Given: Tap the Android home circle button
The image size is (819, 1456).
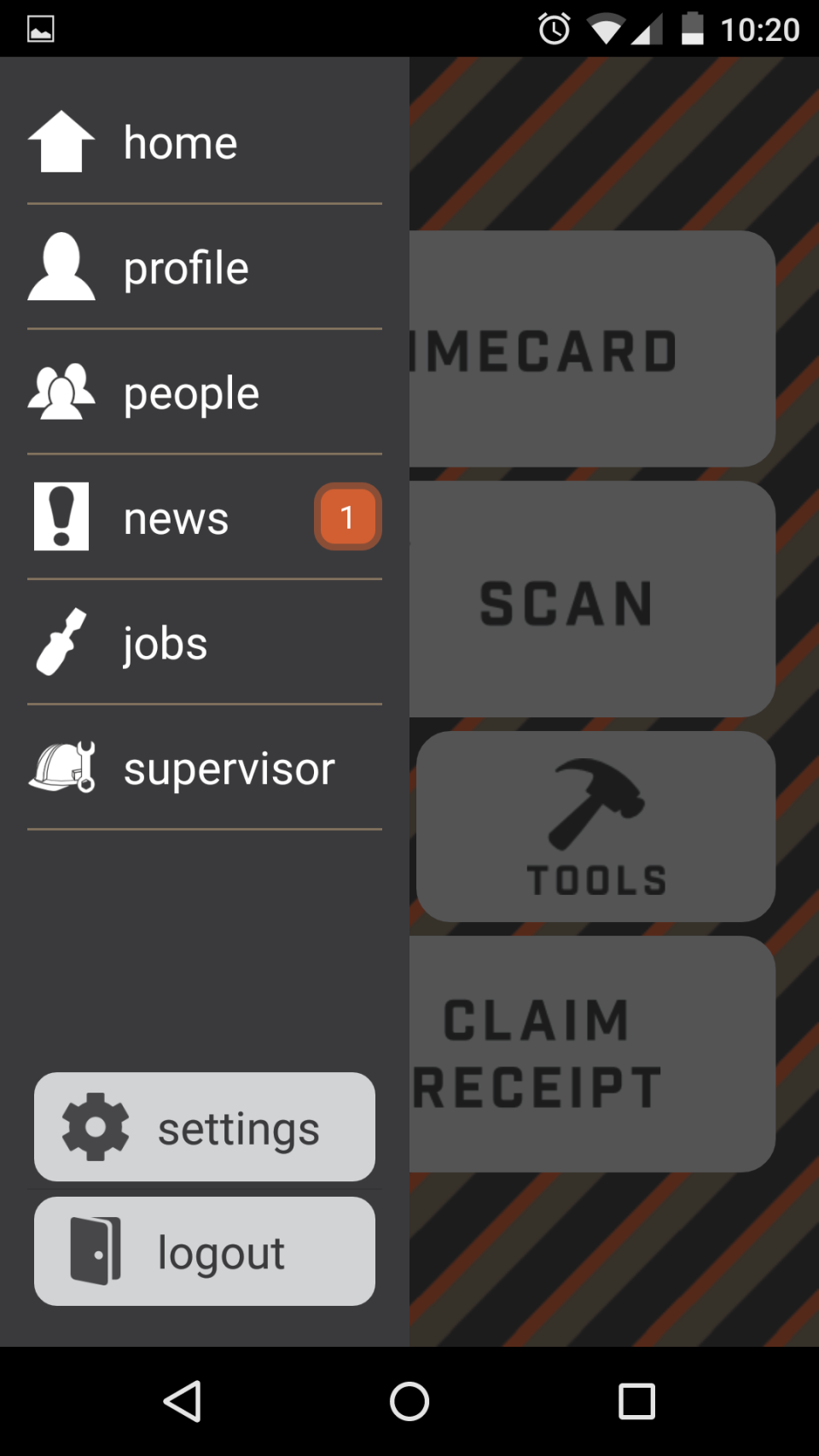Looking at the screenshot, I should [409, 1400].
